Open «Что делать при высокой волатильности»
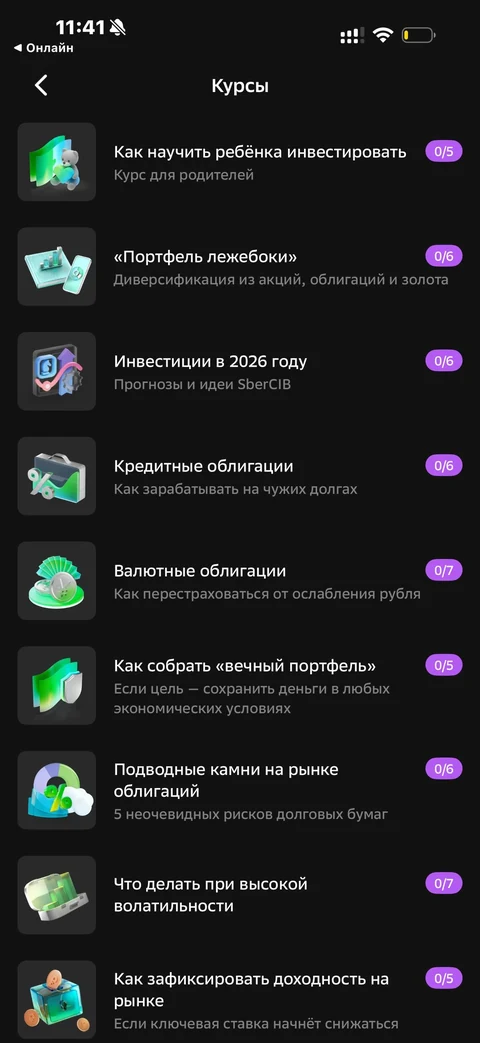Screen dimensions: 480x1043 click(x=240, y=895)
